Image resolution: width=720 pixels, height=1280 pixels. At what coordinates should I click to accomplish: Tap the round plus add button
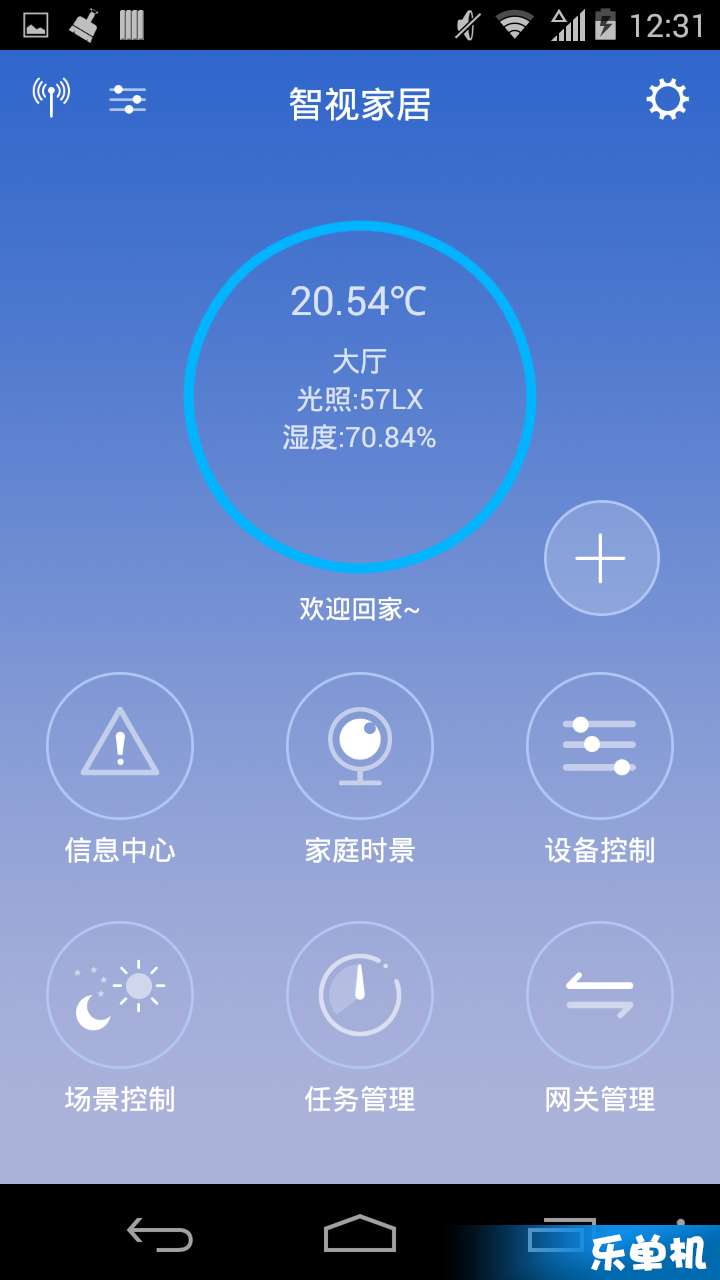[602, 558]
